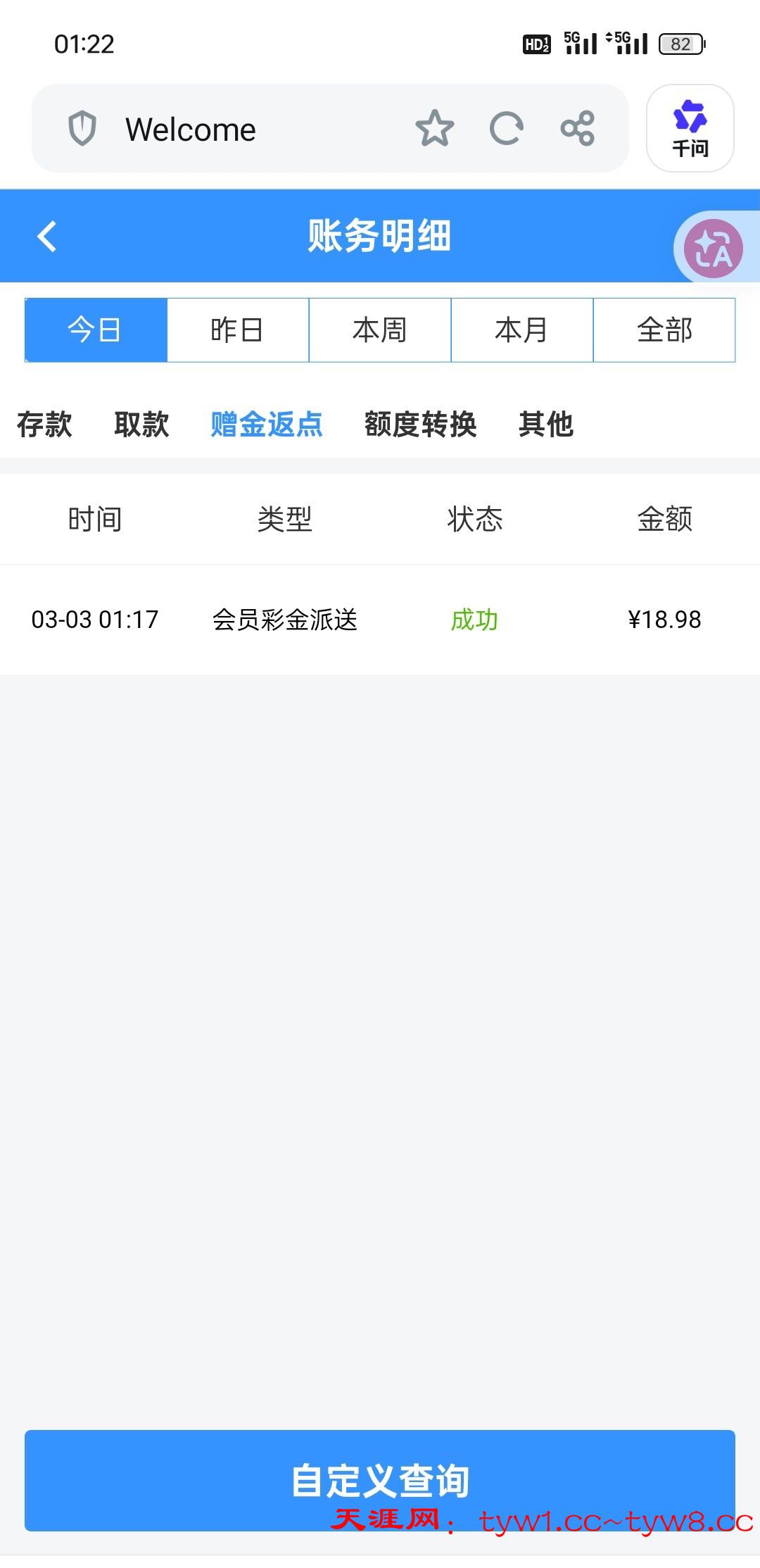The height and width of the screenshot is (1568, 760).
Task: Select the 赠金返点 category
Action: [x=267, y=425]
